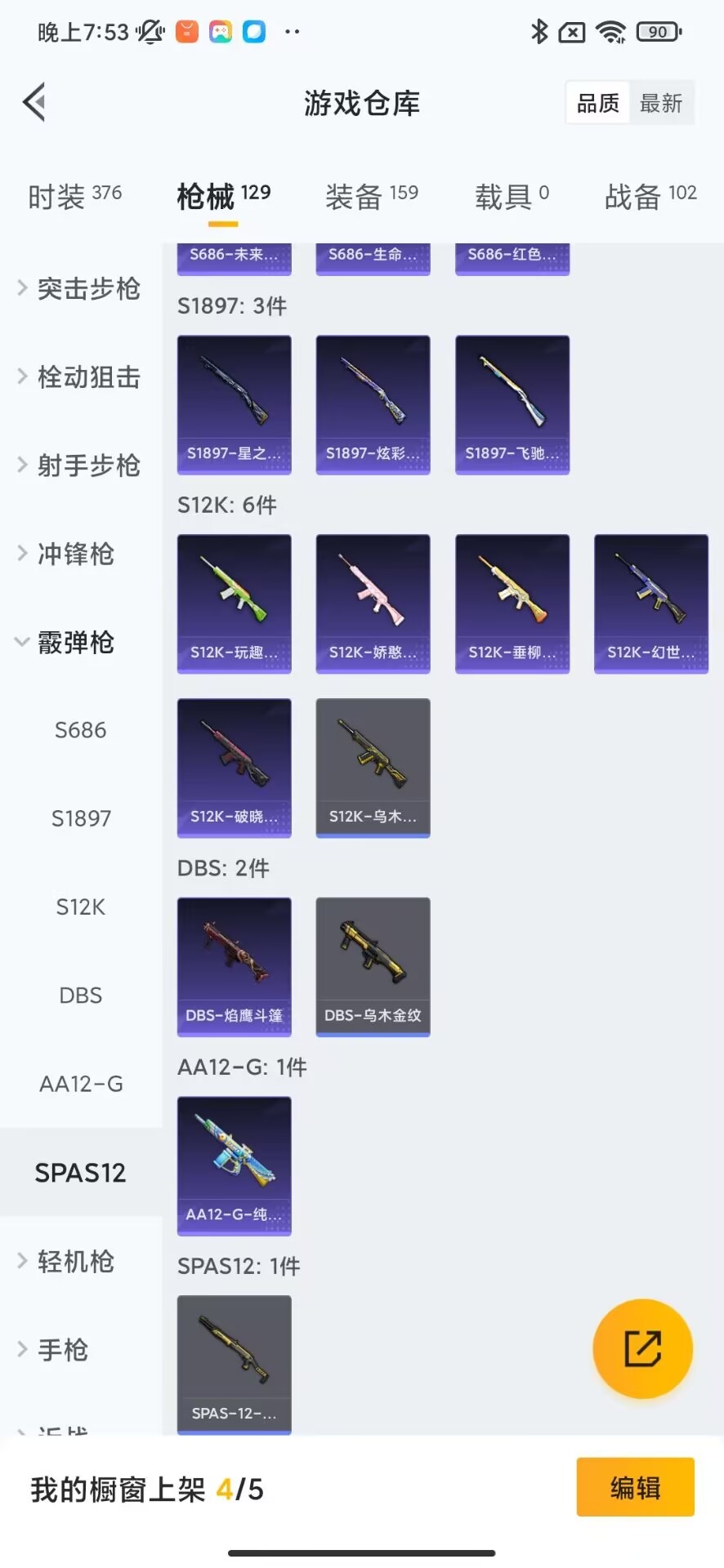Open the S12K-玩趣 skin tile
Viewport: 724px width, 1568px height.
pos(235,603)
